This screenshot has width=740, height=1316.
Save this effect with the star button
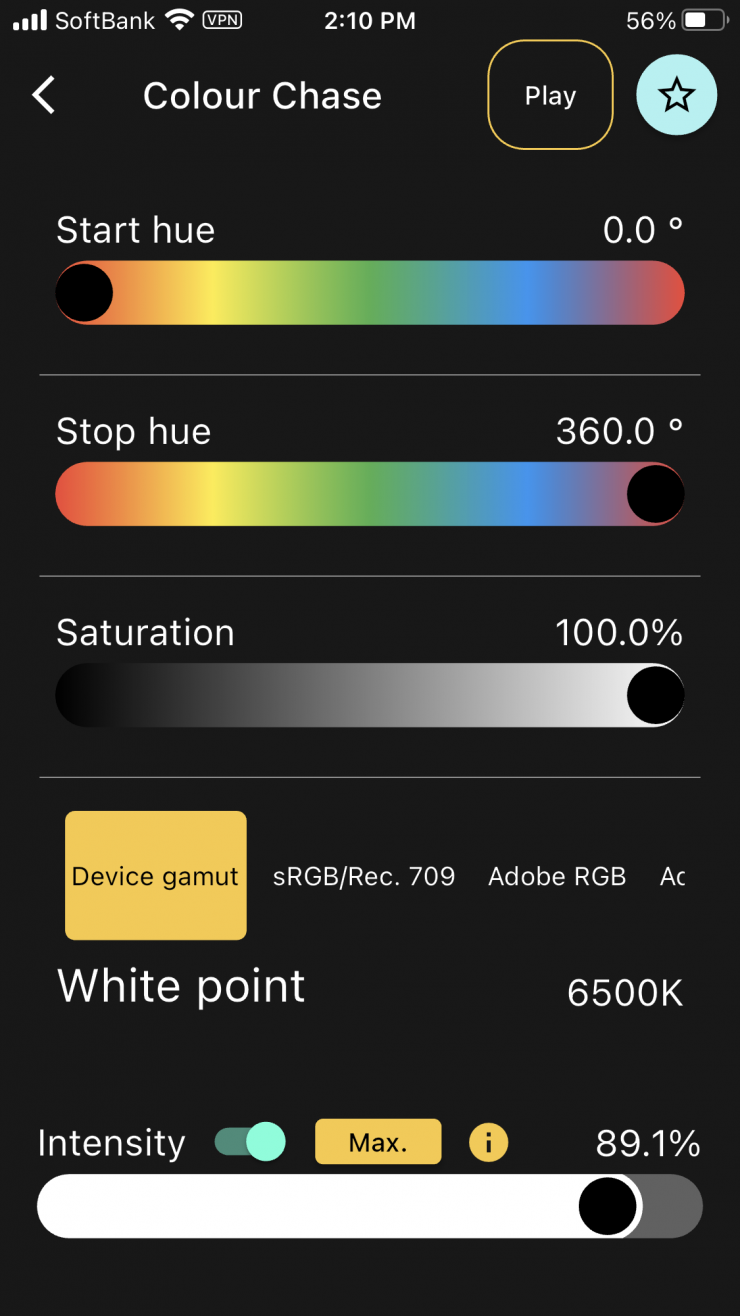(x=676, y=95)
